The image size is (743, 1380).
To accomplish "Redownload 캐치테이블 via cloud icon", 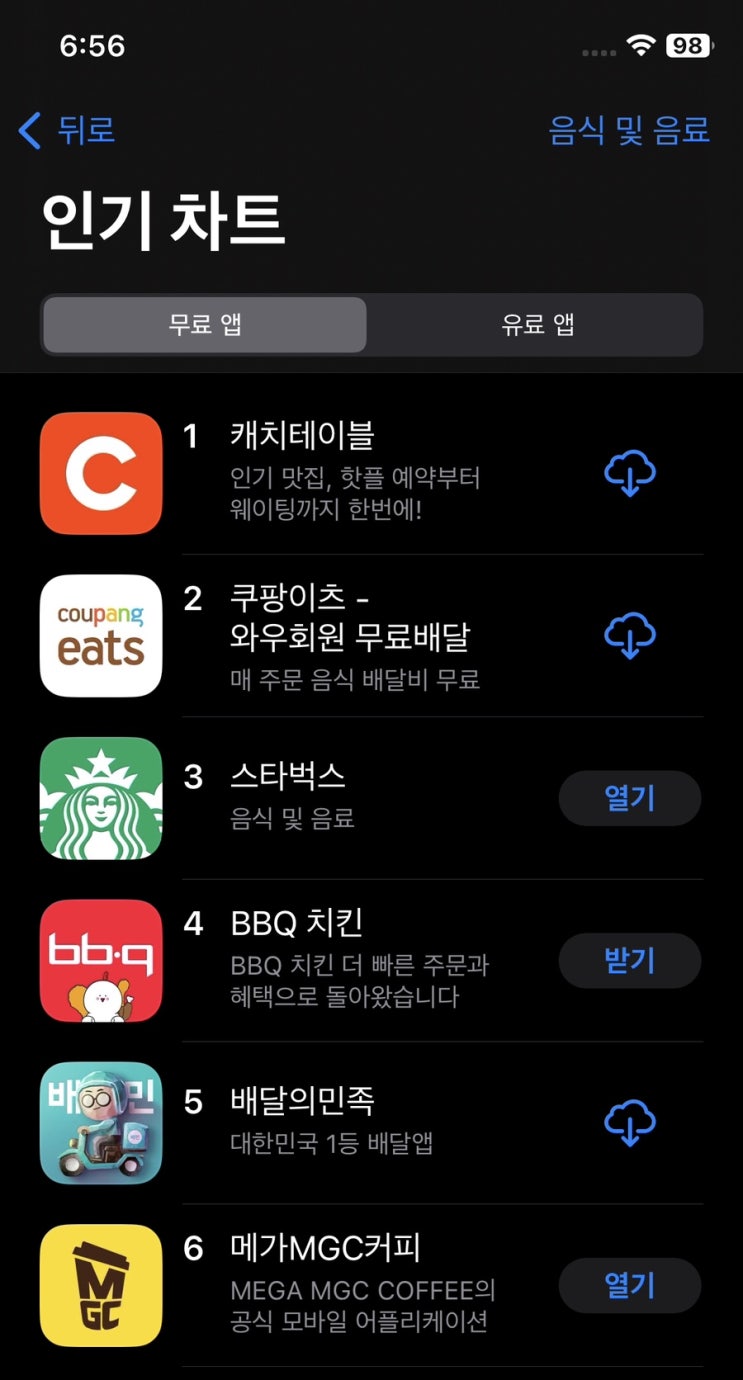I will tap(630, 473).
